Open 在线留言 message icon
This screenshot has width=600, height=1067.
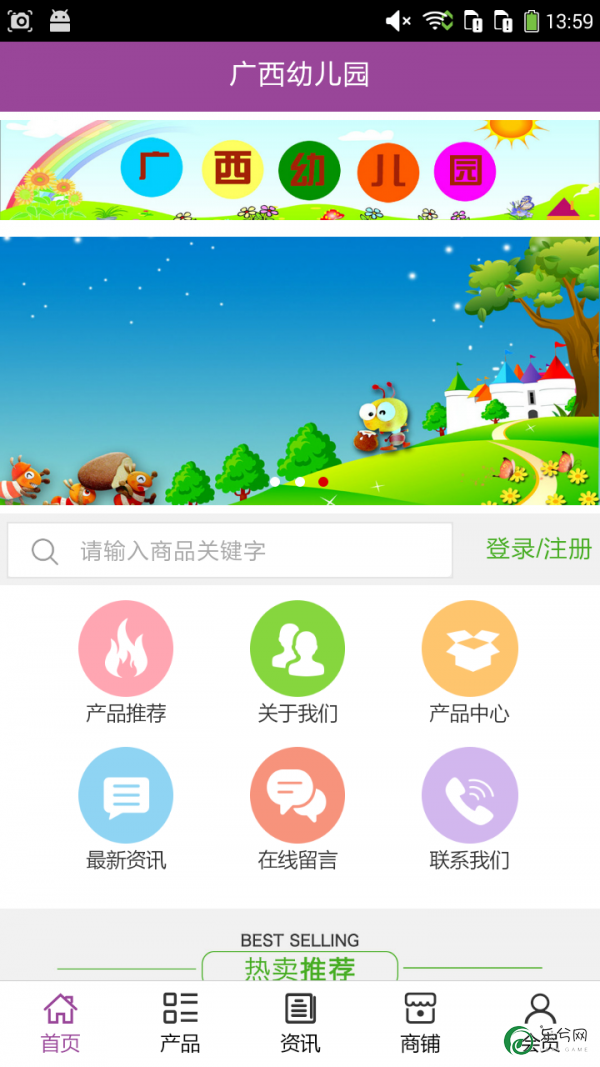pos(298,796)
